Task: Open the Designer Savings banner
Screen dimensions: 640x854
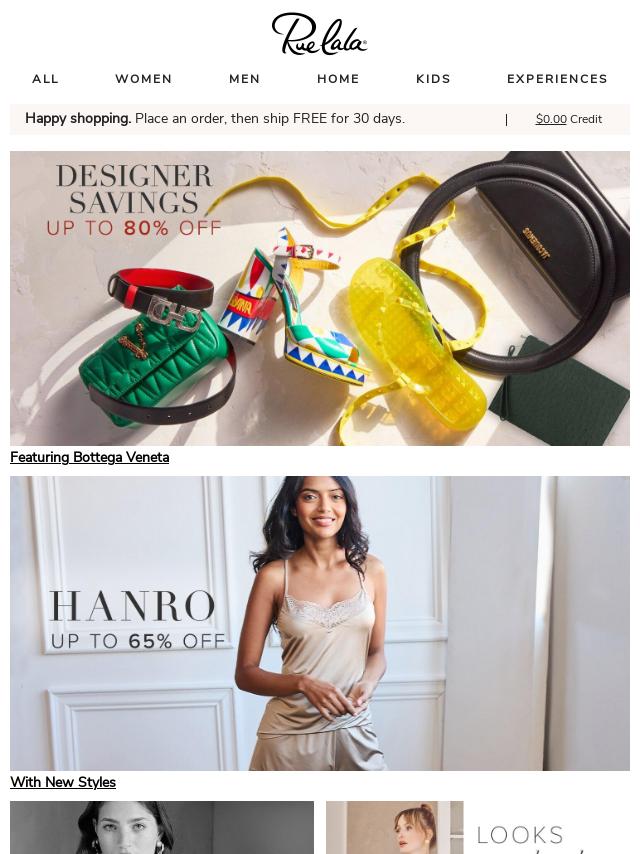Action: coord(320,298)
